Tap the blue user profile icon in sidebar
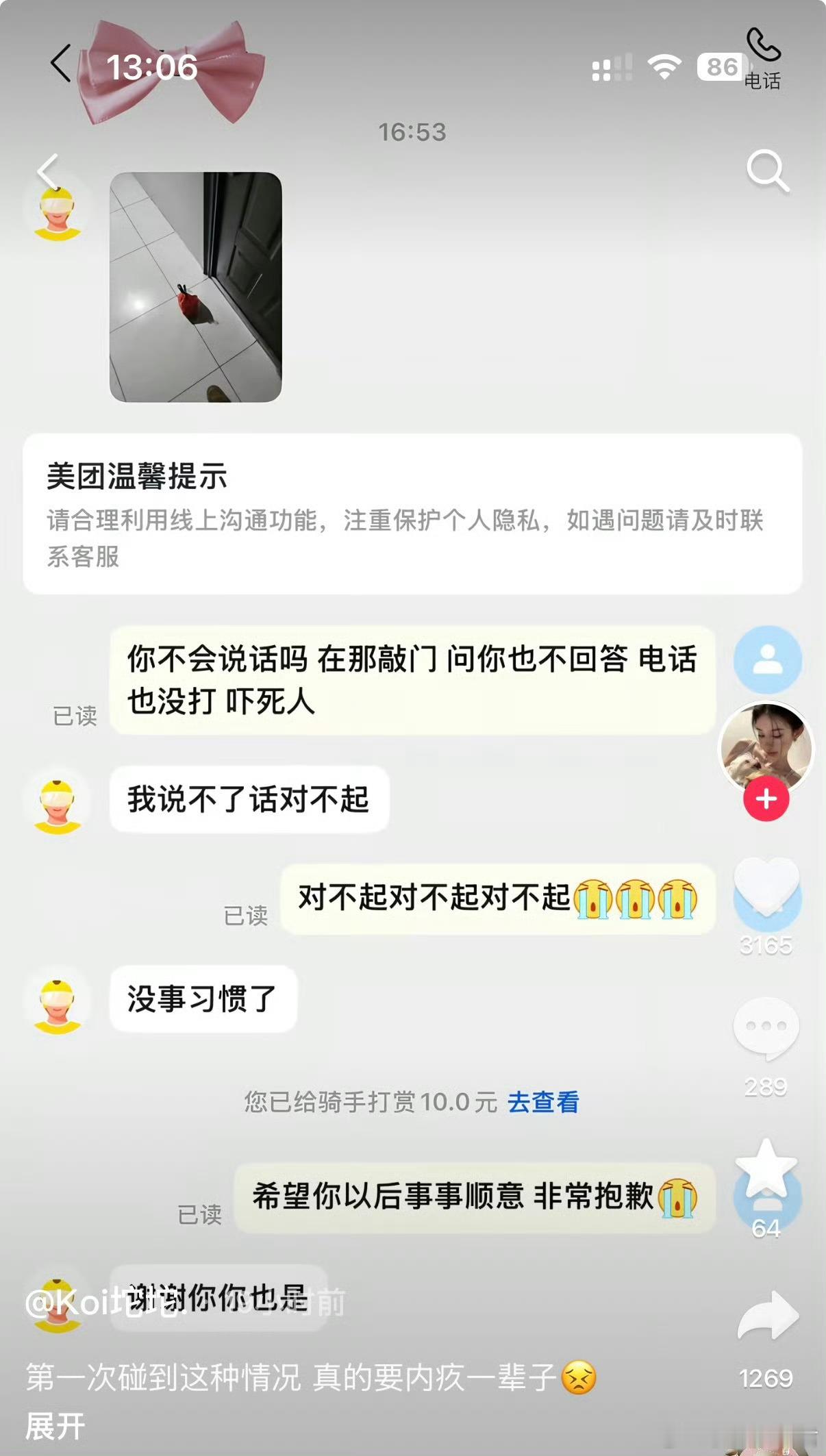Image resolution: width=826 pixels, height=1456 pixels. (767, 660)
